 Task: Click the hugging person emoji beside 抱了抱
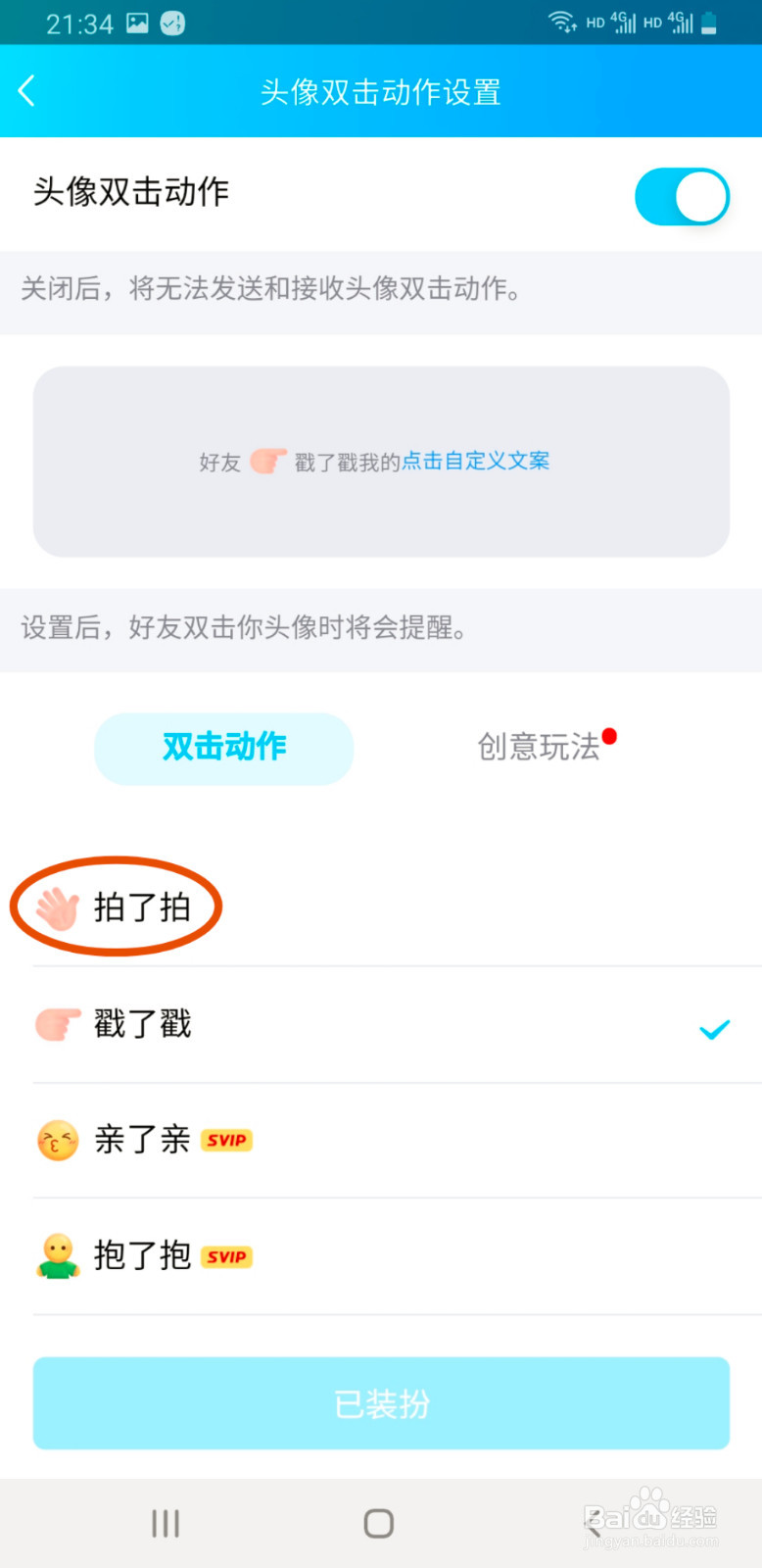tap(57, 1255)
